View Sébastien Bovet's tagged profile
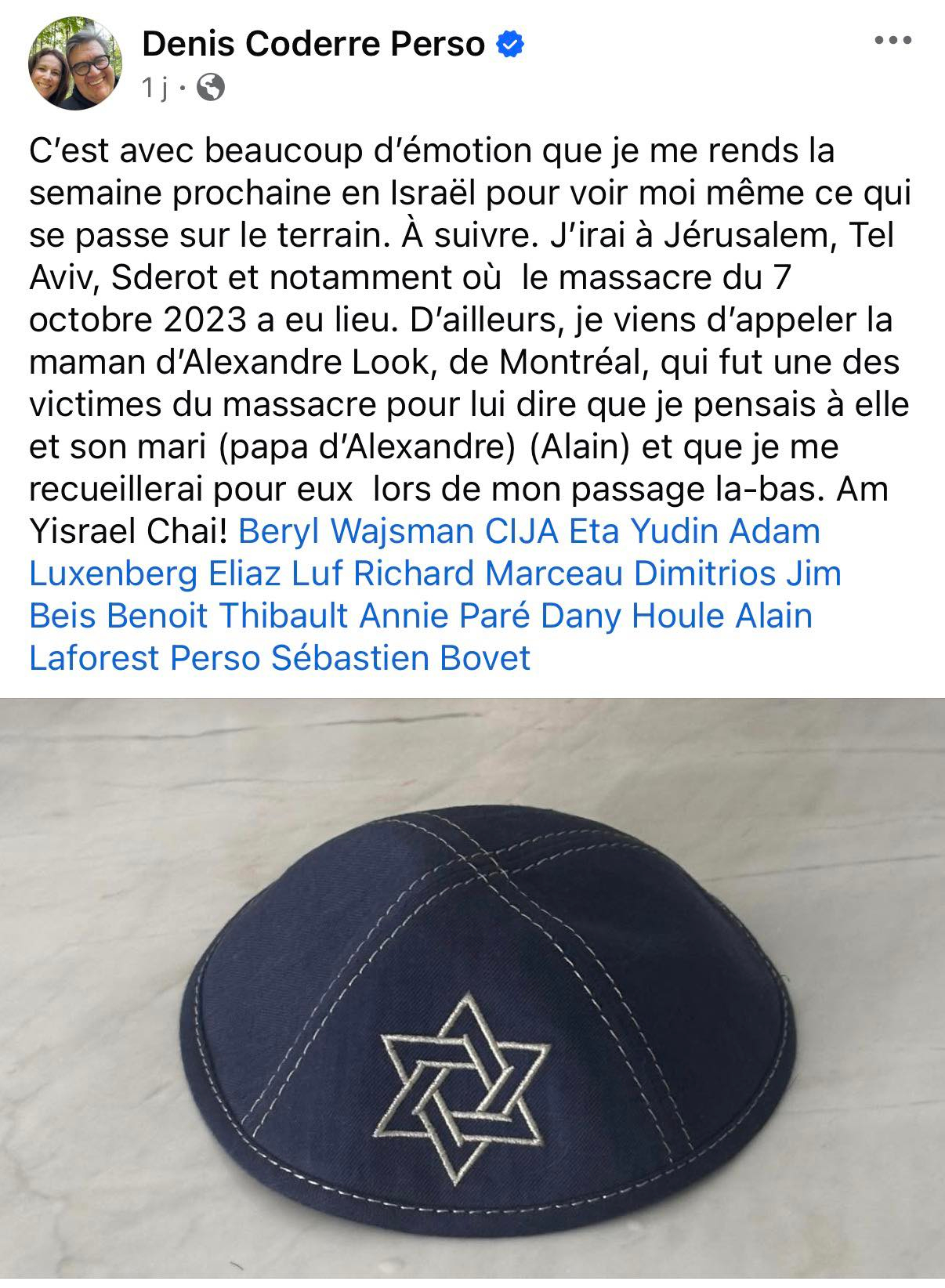Image resolution: width=945 pixels, height=1288 pixels. (x=400, y=658)
